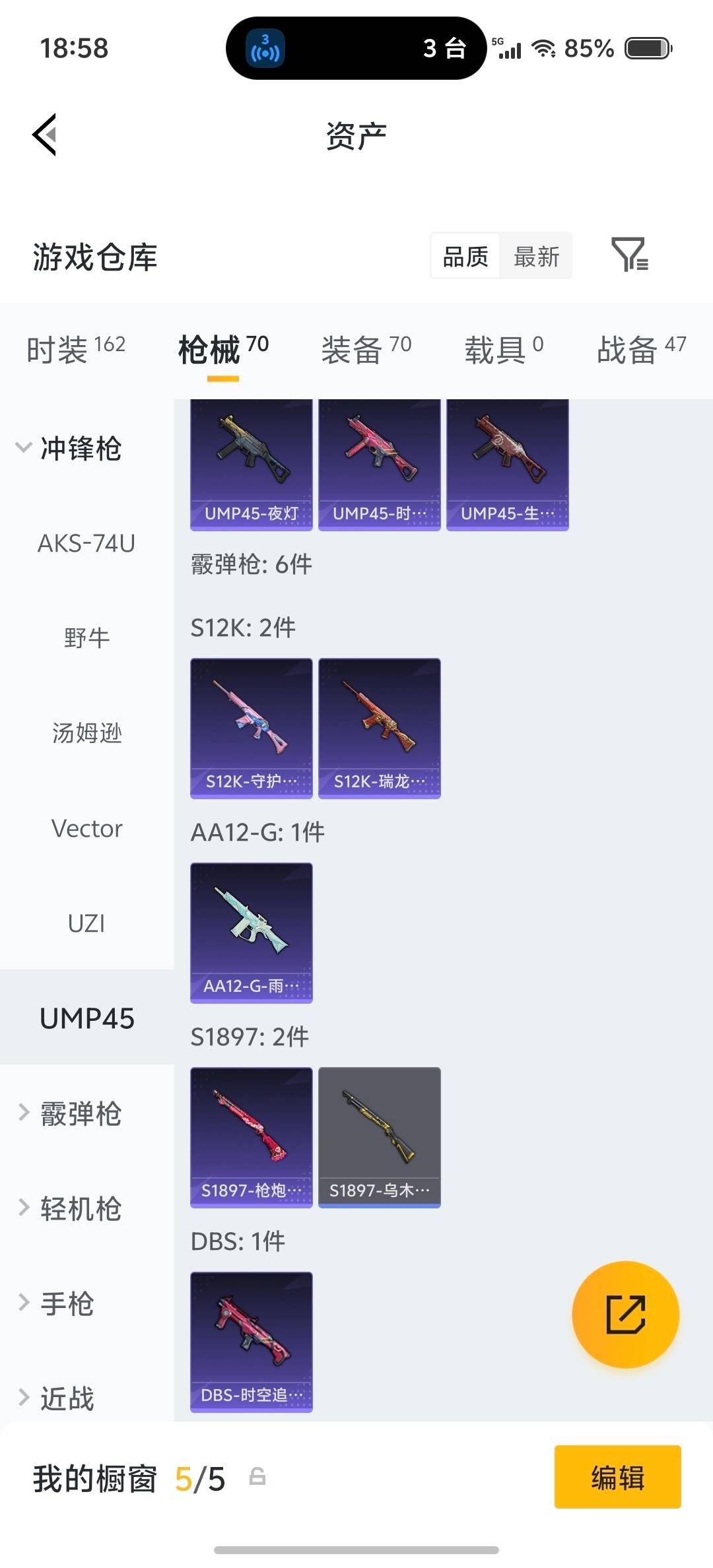Open the AA12-G-雨 weapon skin
The image size is (713, 1568).
[251, 932]
